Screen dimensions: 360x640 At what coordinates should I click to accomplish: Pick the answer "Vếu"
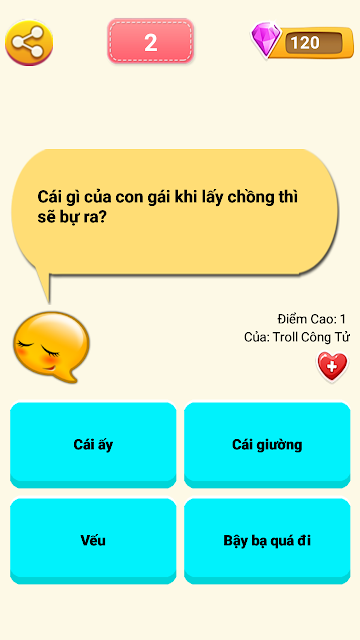[93, 541]
